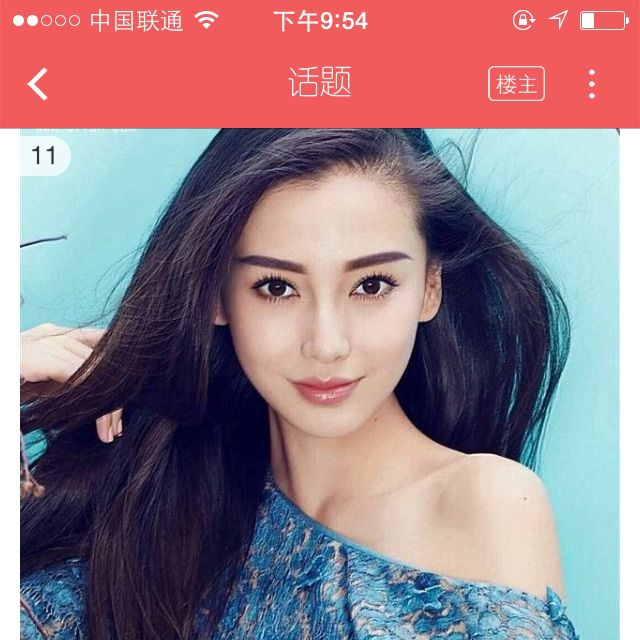The image size is (640, 640).
Task: Go back from the 话题 page
Action: tap(37, 84)
